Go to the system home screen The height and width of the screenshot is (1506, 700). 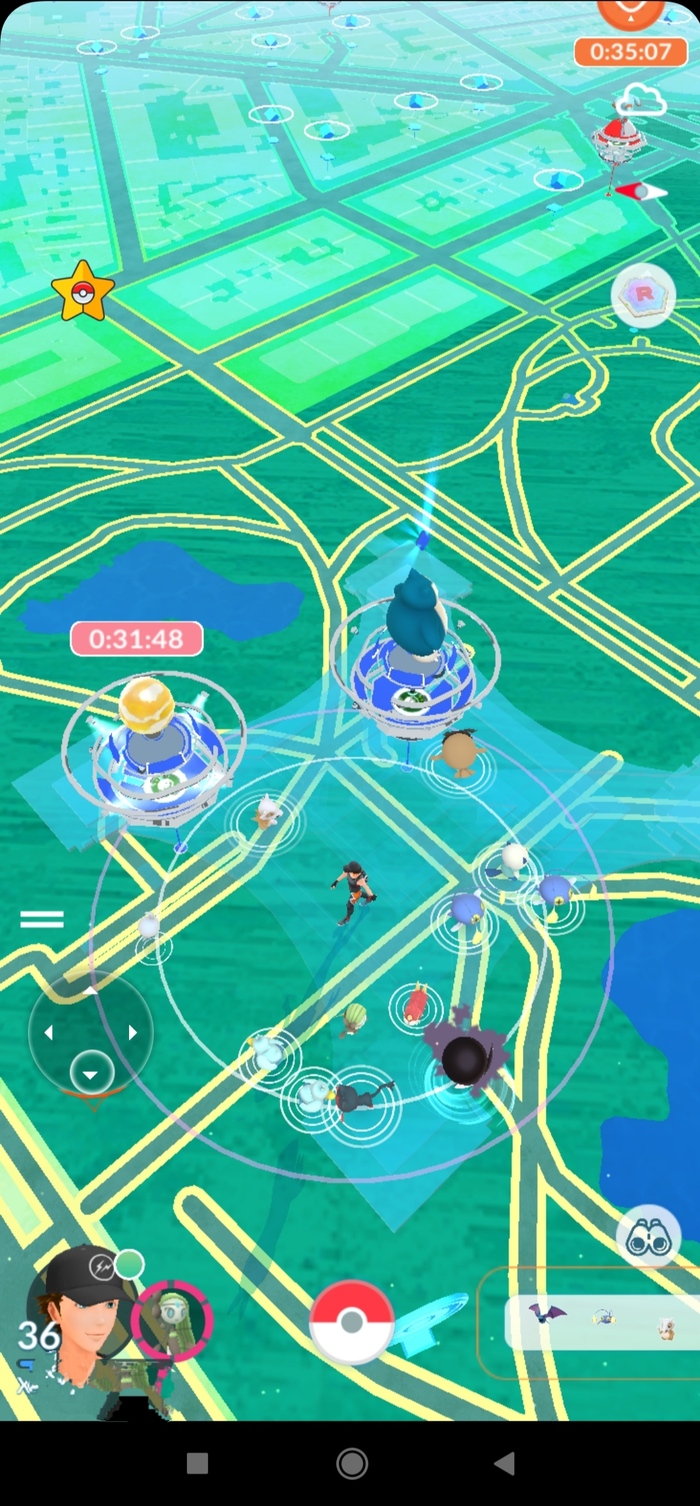(x=351, y=1464)
